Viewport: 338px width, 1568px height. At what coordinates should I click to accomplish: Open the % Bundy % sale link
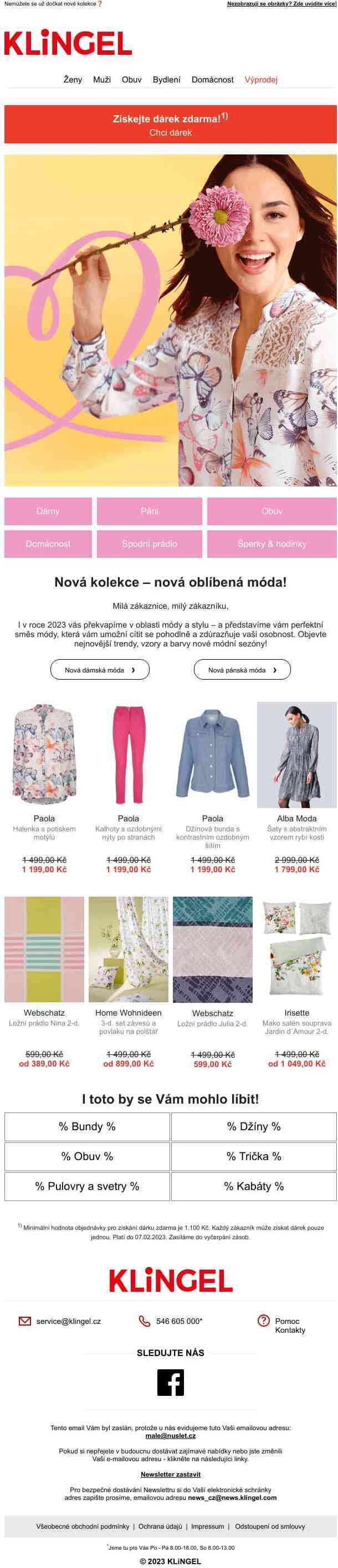pos(87,1127)
